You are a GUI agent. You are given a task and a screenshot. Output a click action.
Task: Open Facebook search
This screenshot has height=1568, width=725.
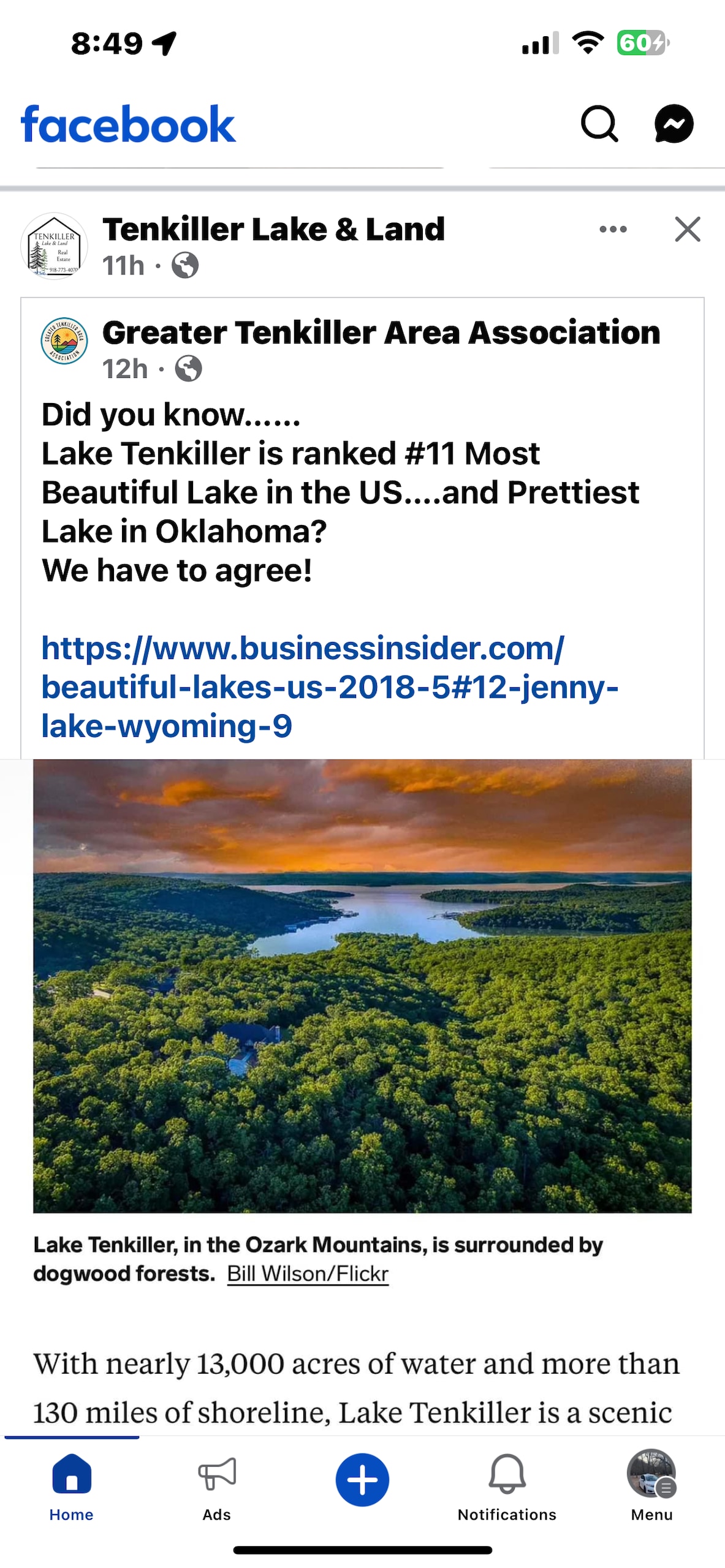pos(599,124)
